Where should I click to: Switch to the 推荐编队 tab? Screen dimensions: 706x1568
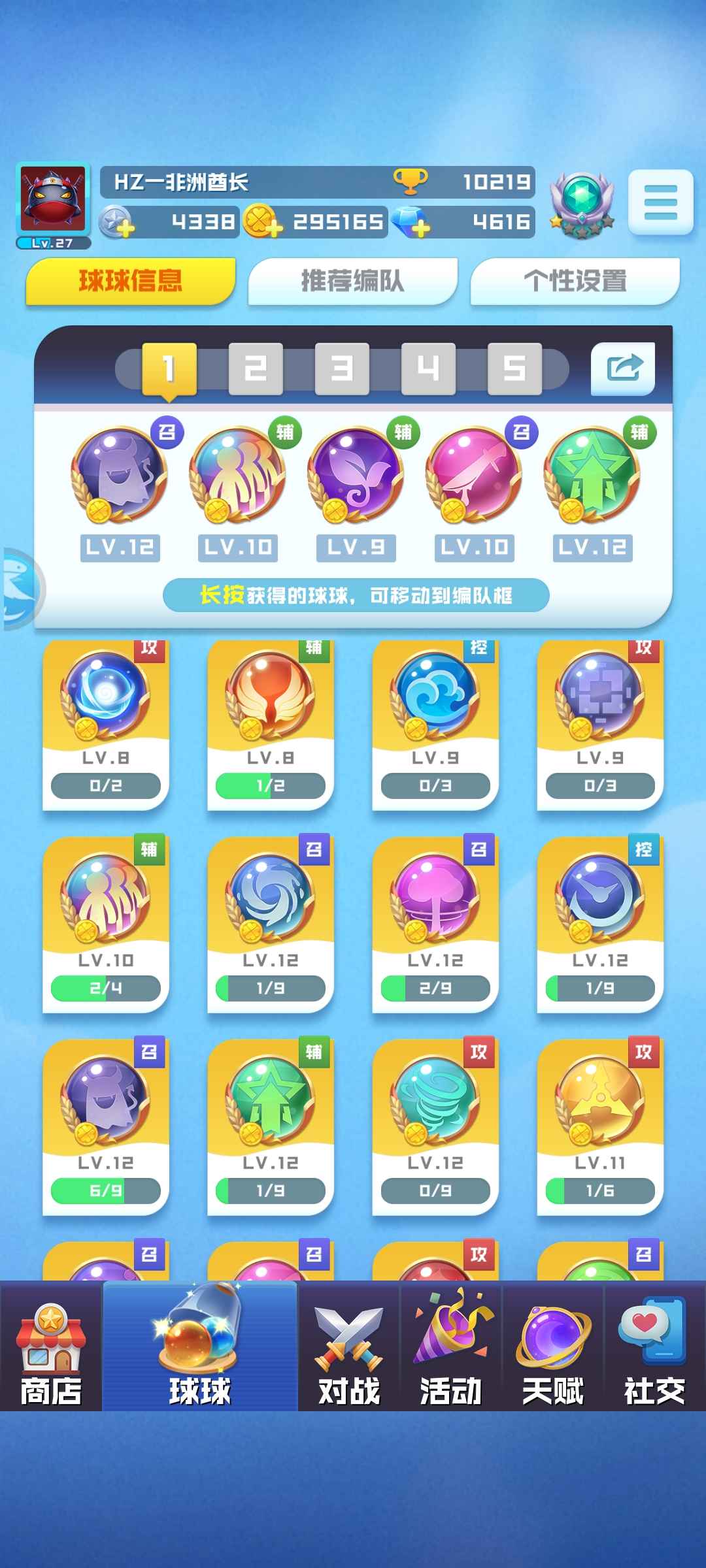(x=352, y=281)
